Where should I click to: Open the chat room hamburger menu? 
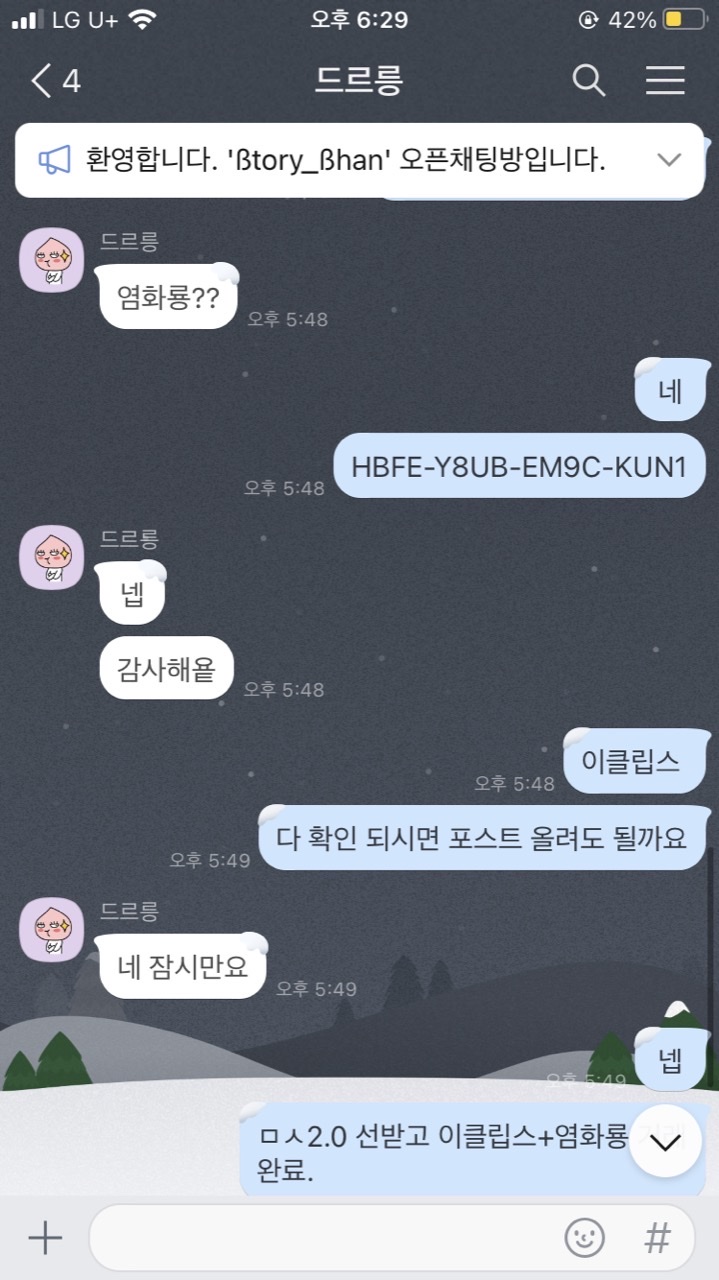click(665, 81)
